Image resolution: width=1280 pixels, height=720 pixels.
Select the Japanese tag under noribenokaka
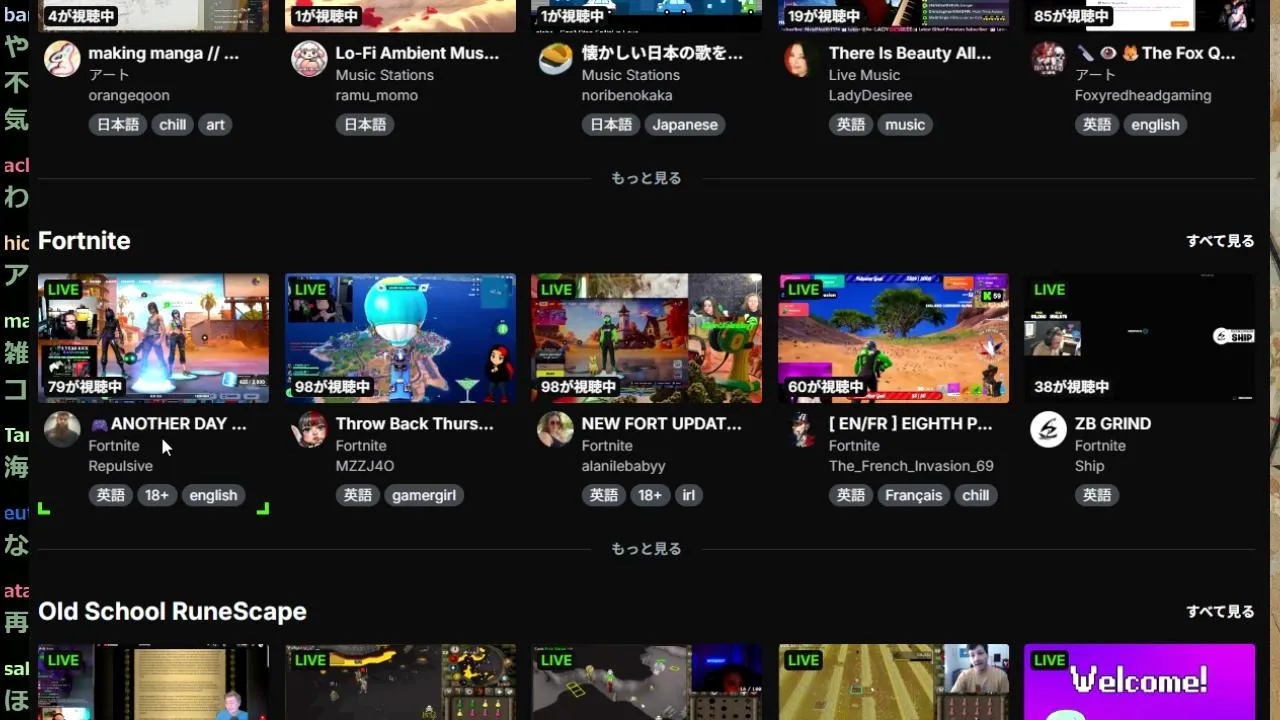[685, 125]
